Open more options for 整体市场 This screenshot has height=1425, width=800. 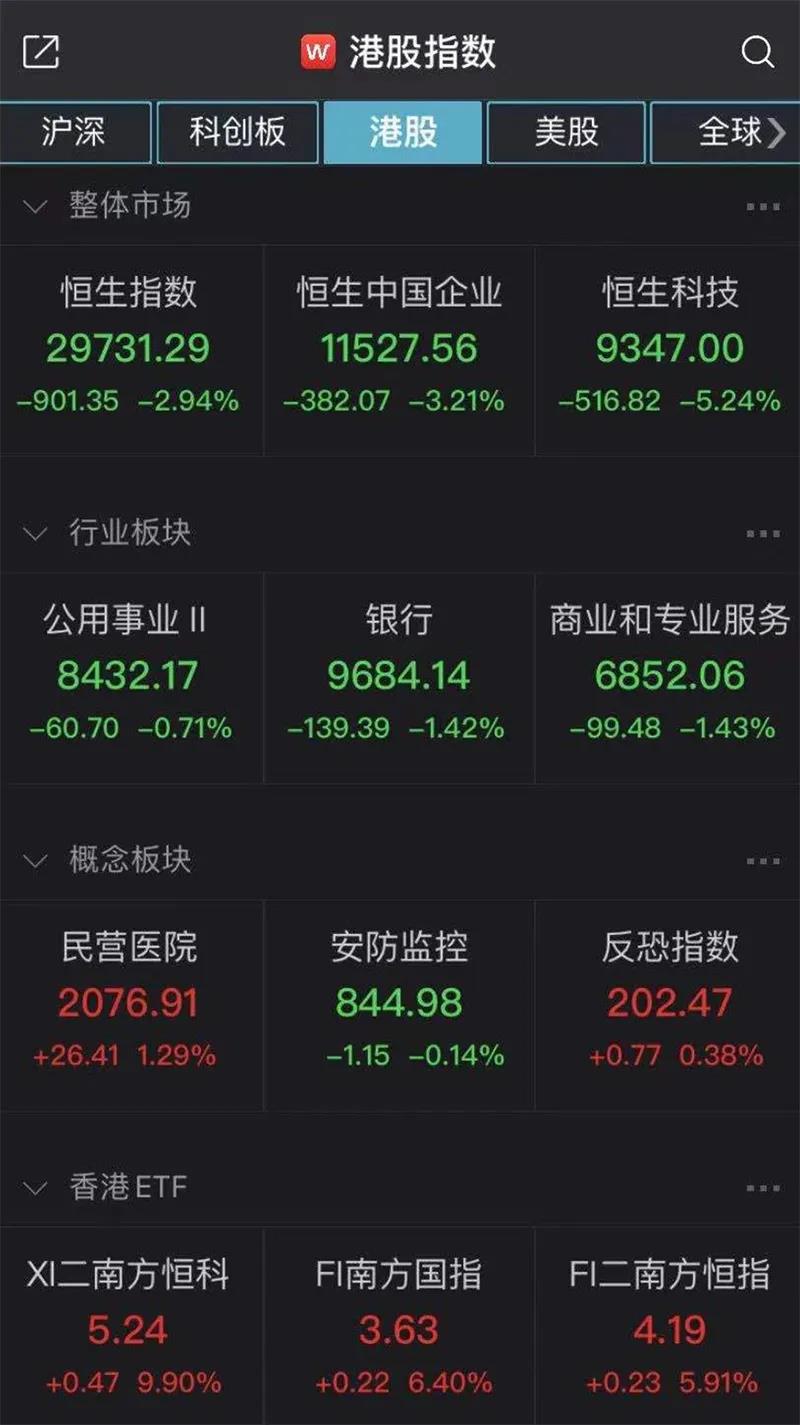coord(762,206)
